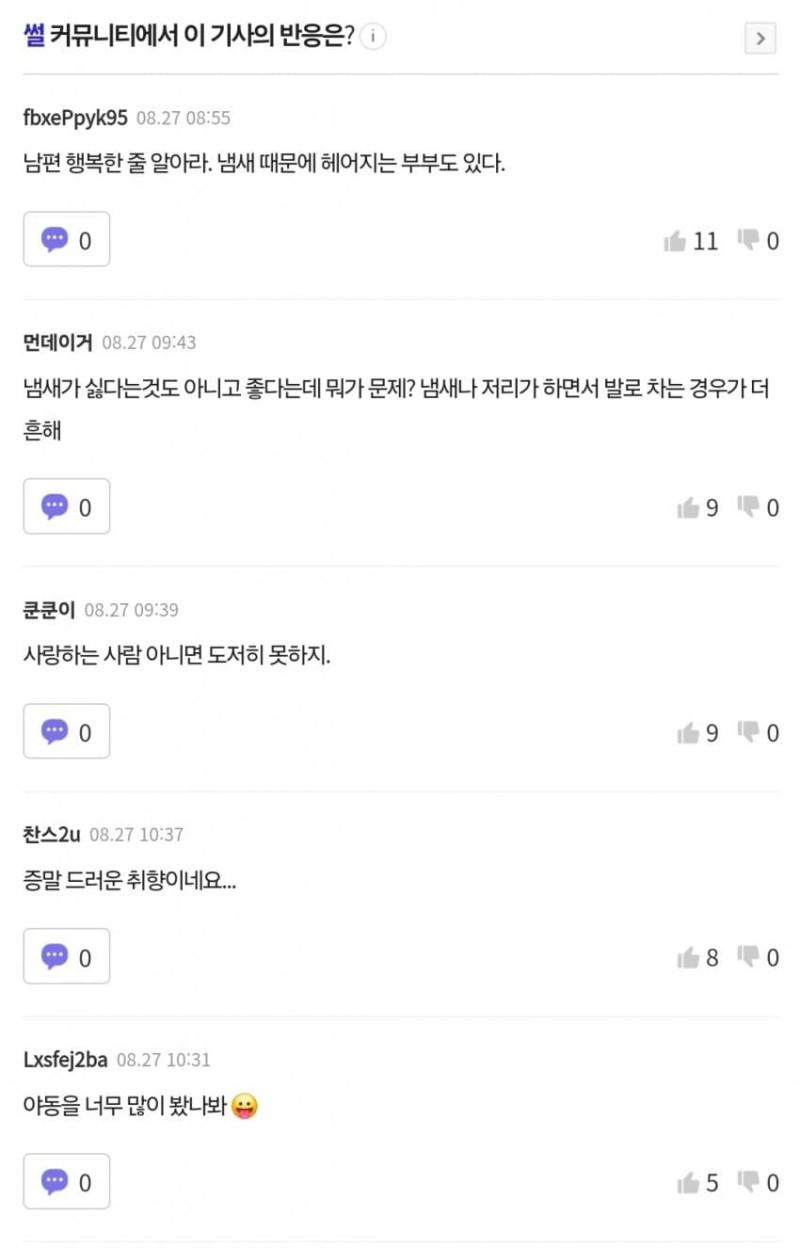Open replies on Lxsfej2ba's comment
The width and height of the screenshot is (800, 1248).
tap(66, 1182)
